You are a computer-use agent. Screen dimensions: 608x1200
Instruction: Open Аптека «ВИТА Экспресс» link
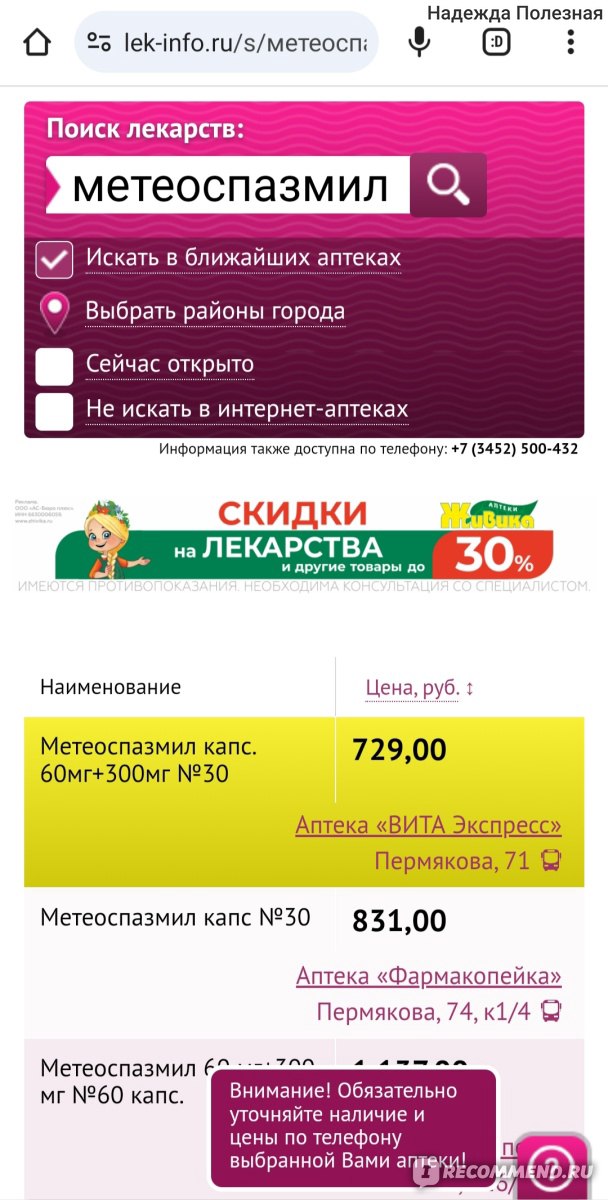(428, 825)
